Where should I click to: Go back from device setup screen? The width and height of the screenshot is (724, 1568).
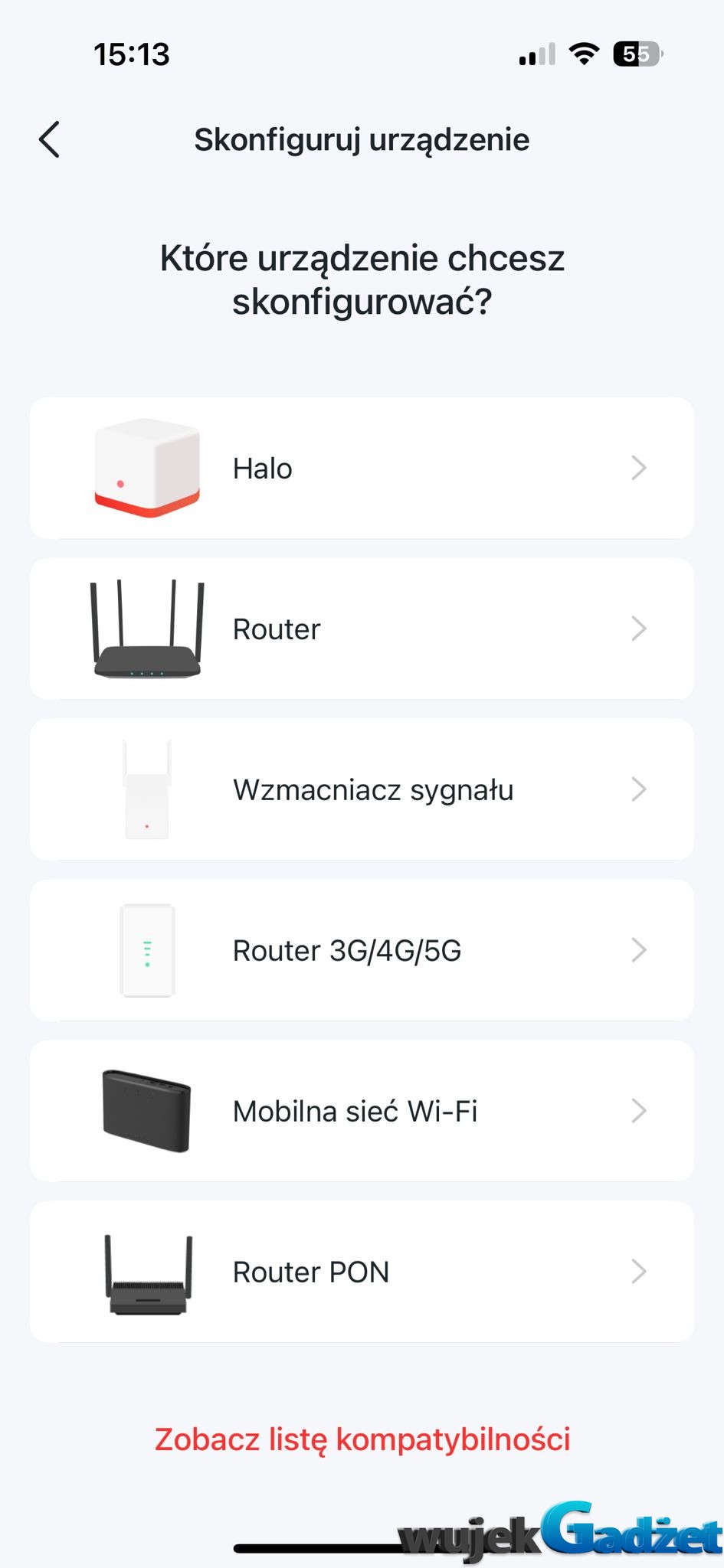pyautogui.click(x=50, y=139)
